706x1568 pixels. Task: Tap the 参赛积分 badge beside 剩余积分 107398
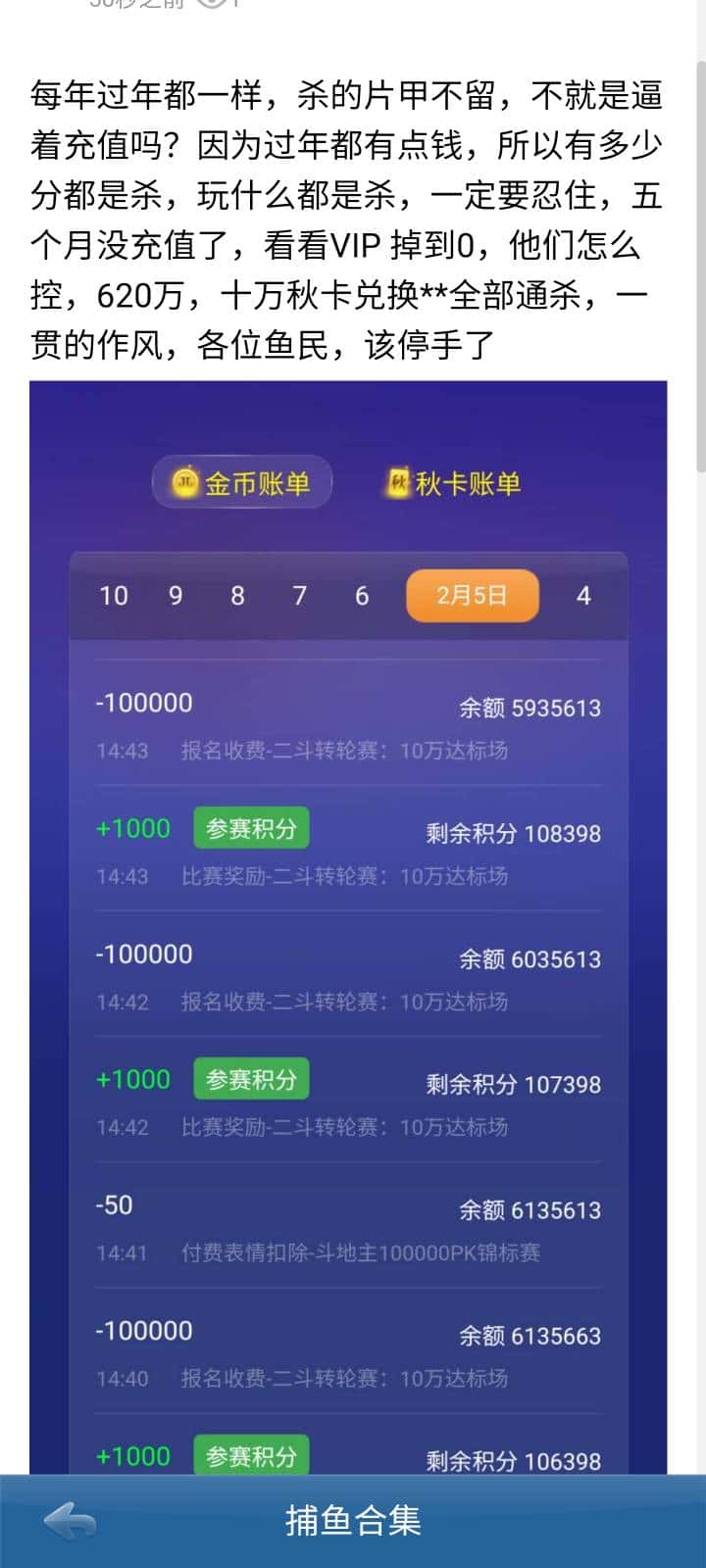[x=251, y=1078]
